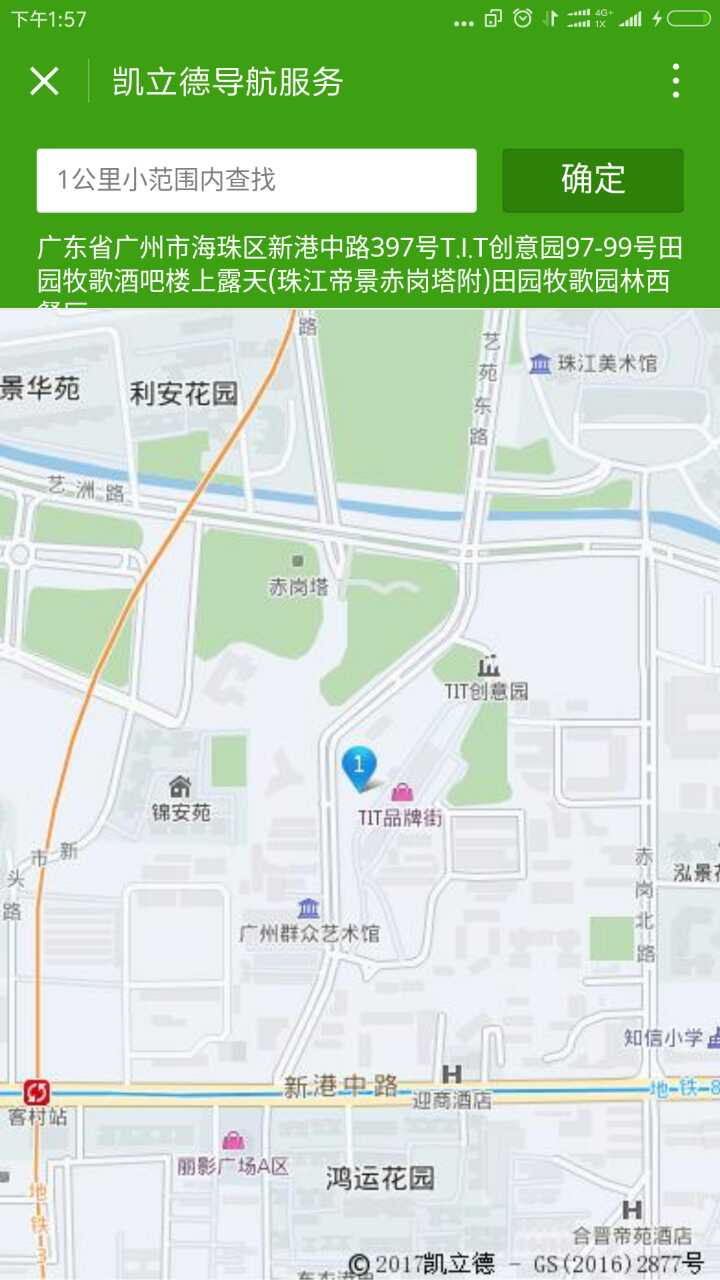Close the 凯立德导航服务 page

point(44,81)
